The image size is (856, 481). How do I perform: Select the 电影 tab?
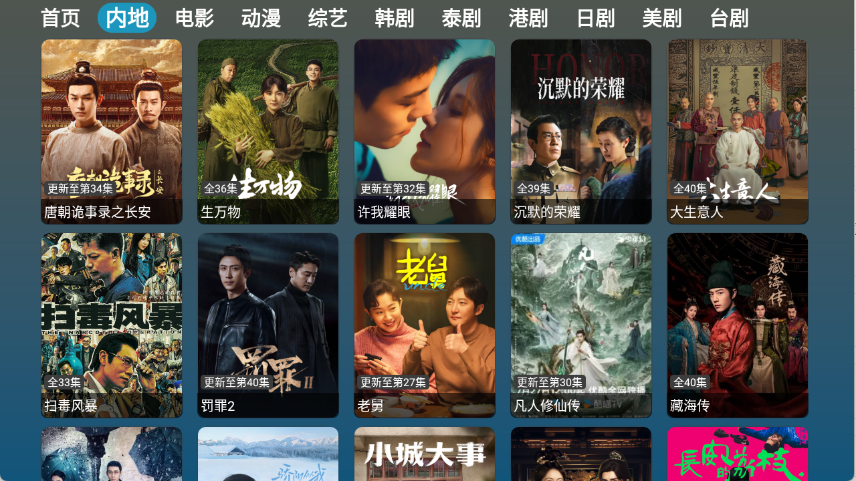[194, 18]
